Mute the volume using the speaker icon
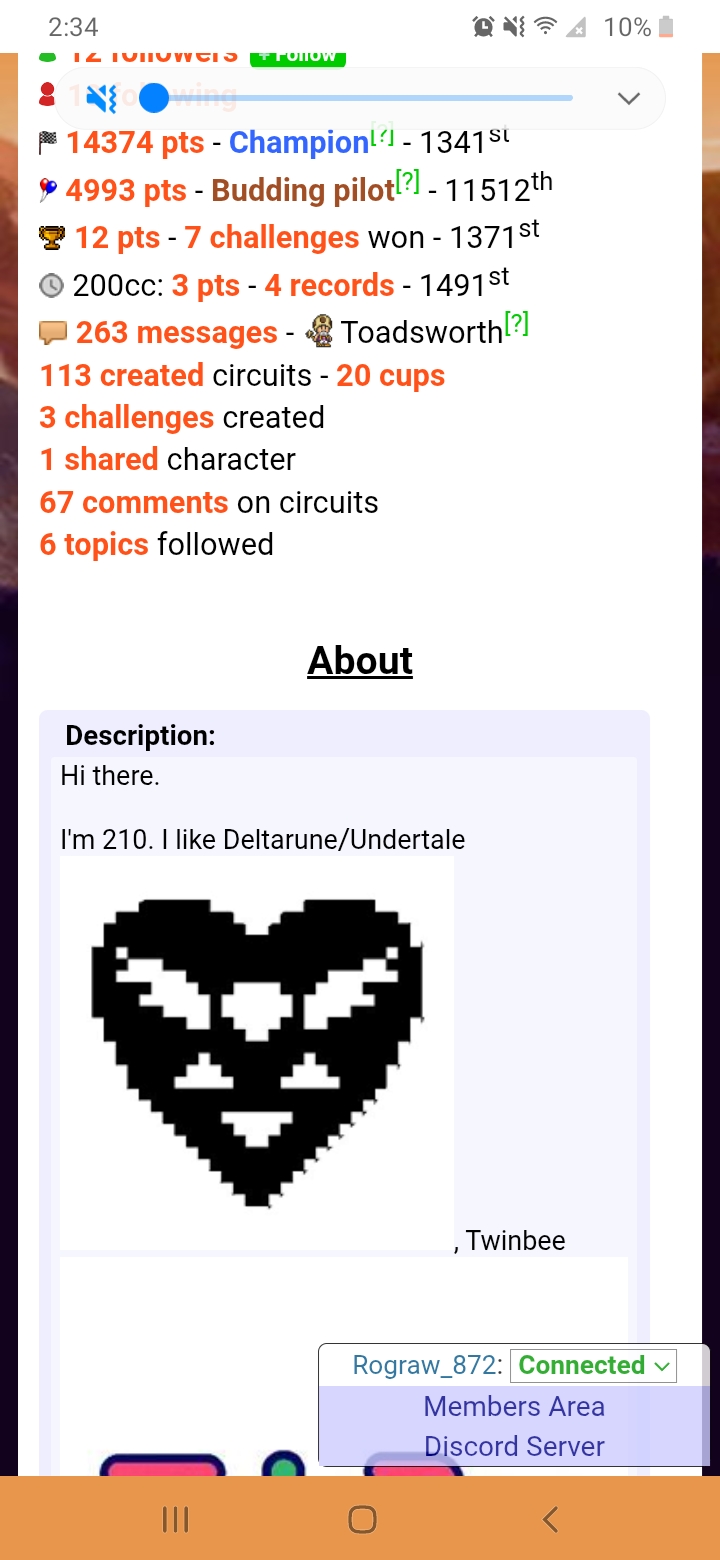The height and width of the screenshot is (1560, 720). [101, 98]
